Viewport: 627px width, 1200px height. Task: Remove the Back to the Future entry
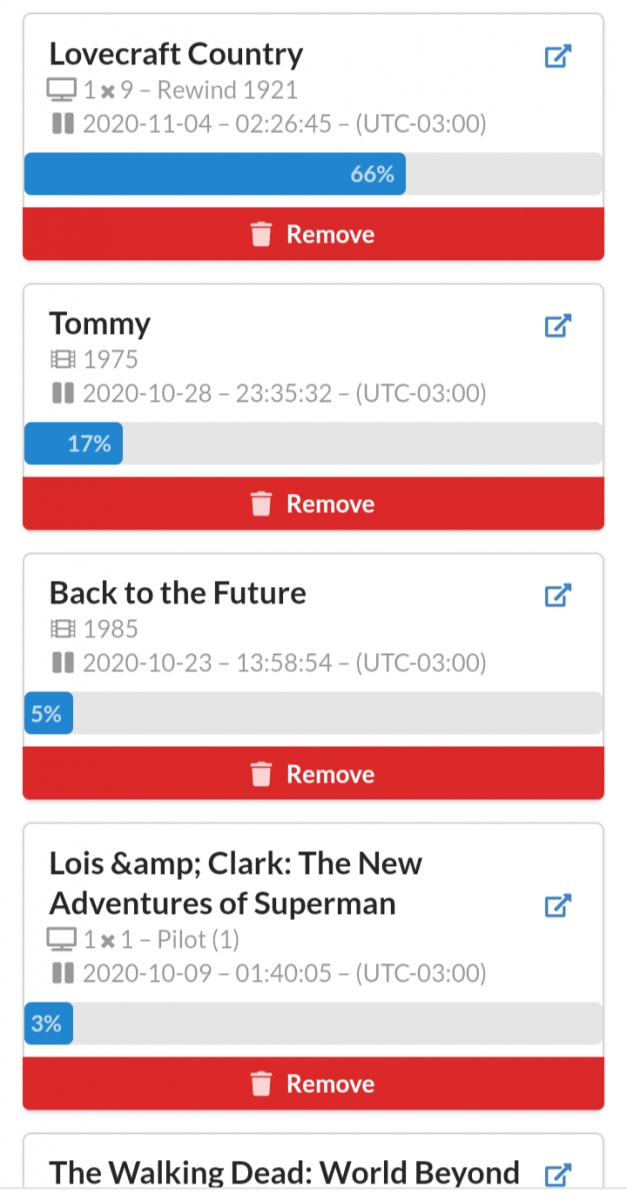(x=313, y=774)
